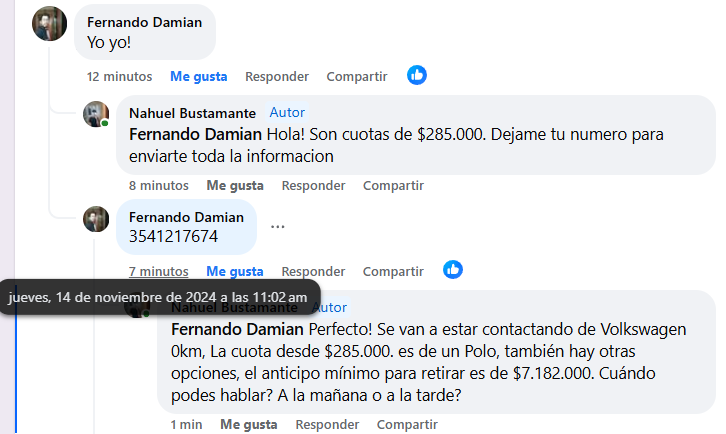
Task: Reply to Nahuel's 'Perfecto!' comment
Action: [x=326, y=424]
